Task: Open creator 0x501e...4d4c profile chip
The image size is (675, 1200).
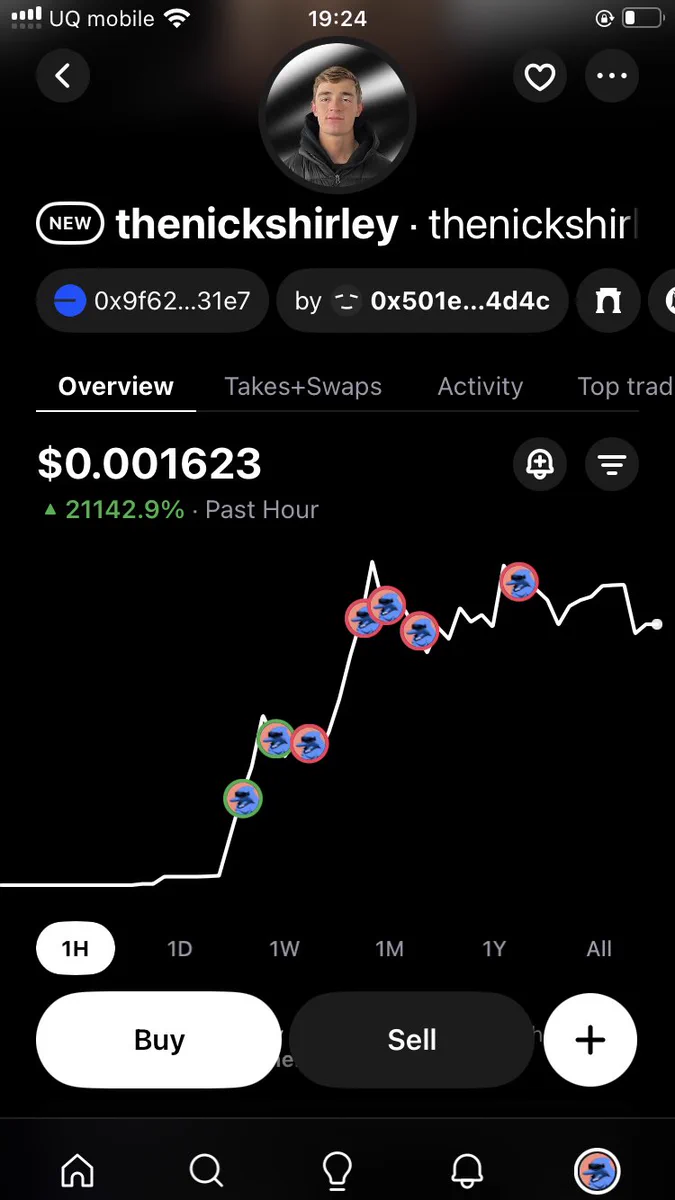Action: coord(422,300)
